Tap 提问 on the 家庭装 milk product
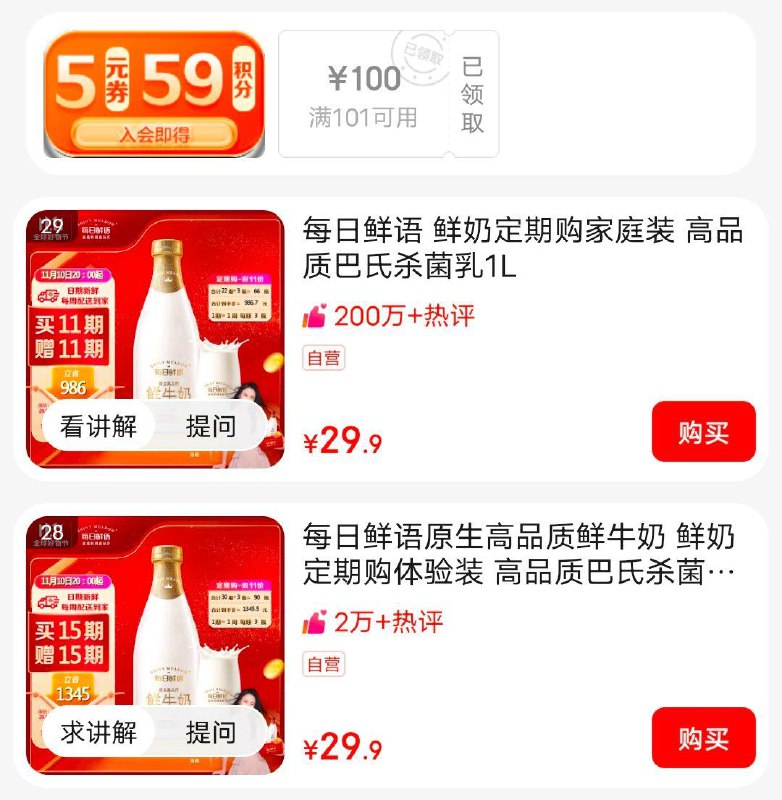The image size is (782, 800). pyautogui.click(x=211, y=427)
